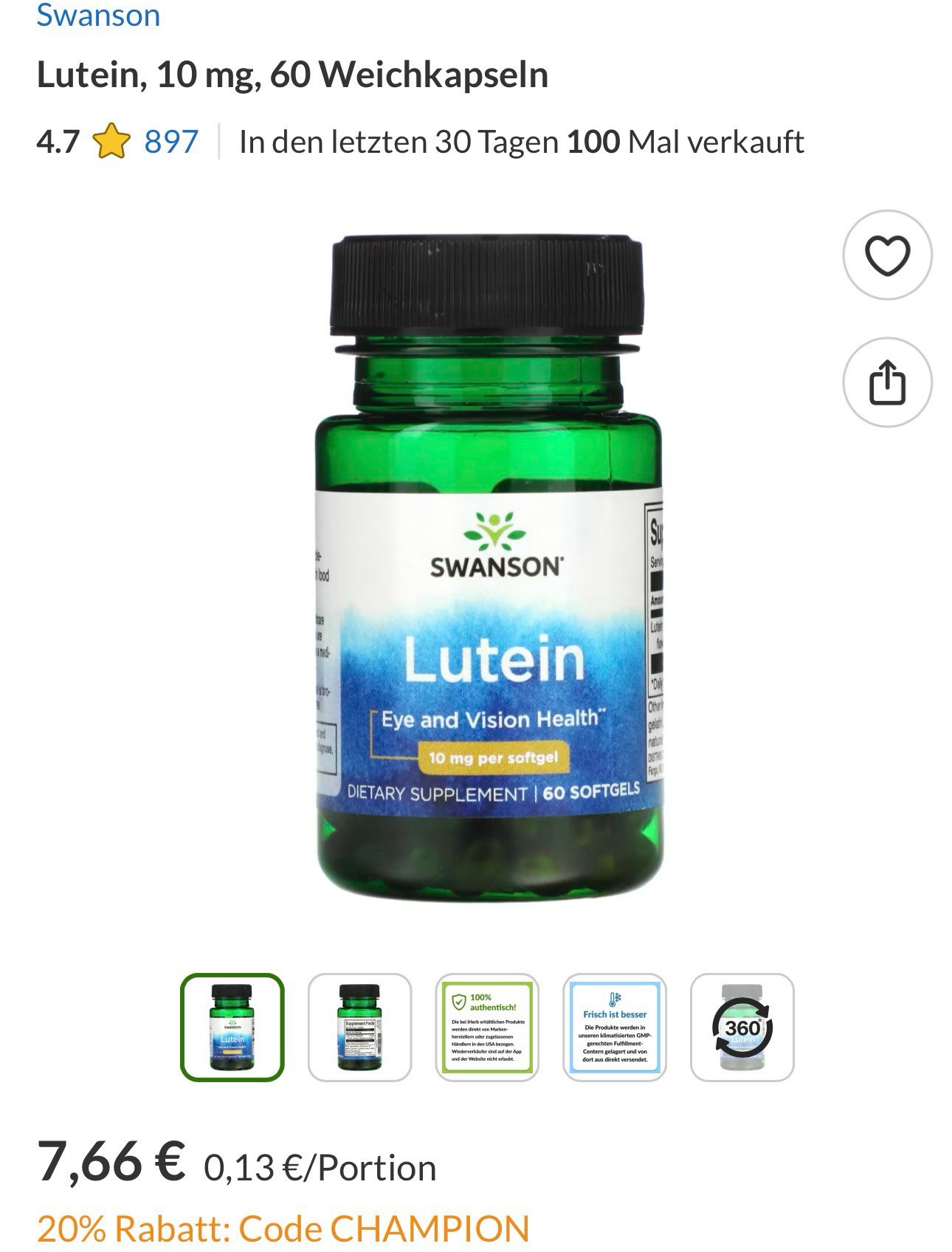Share this product
The height and width of the screenshot is (1252, 952).
[887, 382]
